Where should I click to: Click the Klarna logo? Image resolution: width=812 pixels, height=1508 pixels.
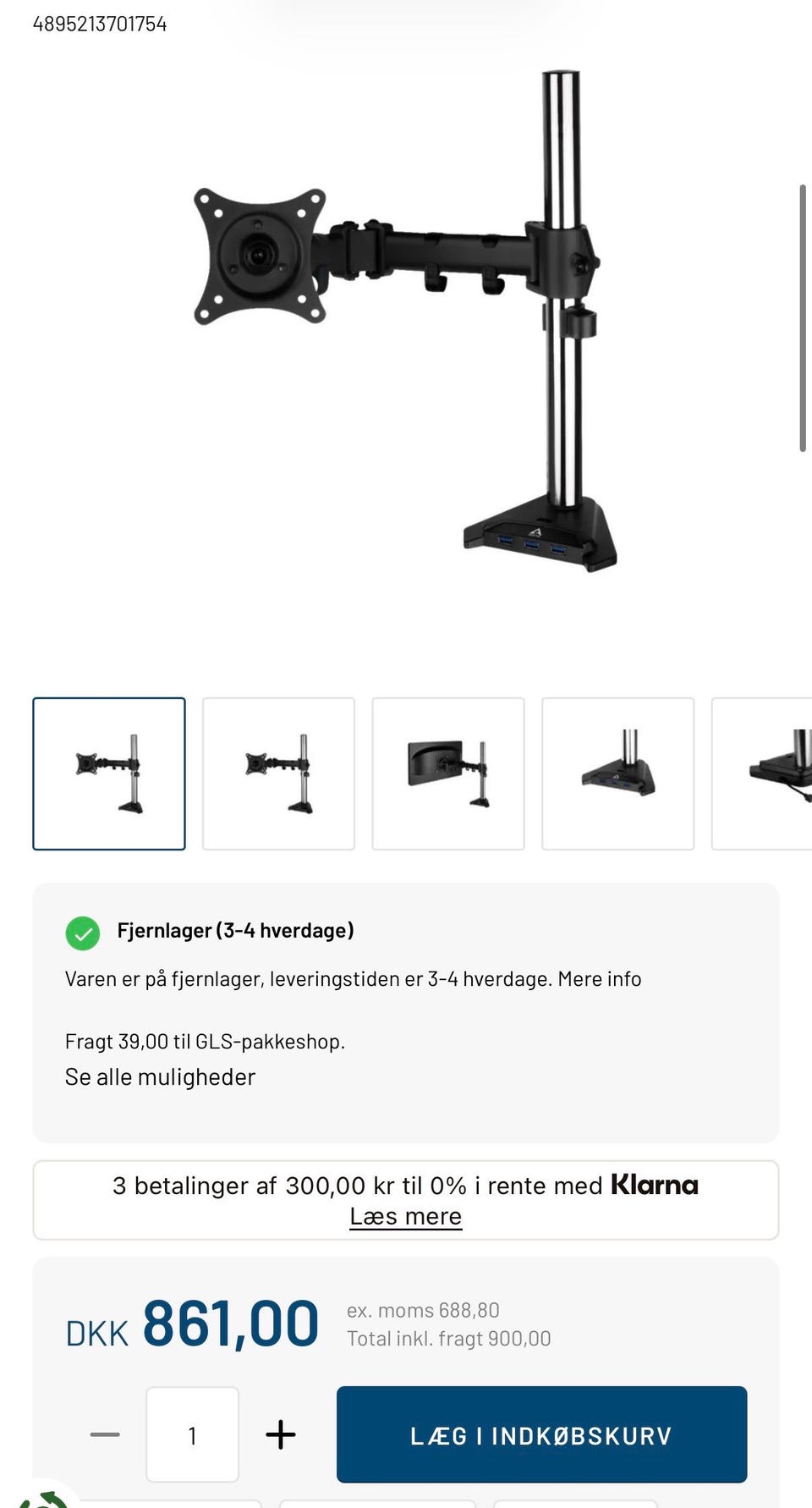[656, 1186]
